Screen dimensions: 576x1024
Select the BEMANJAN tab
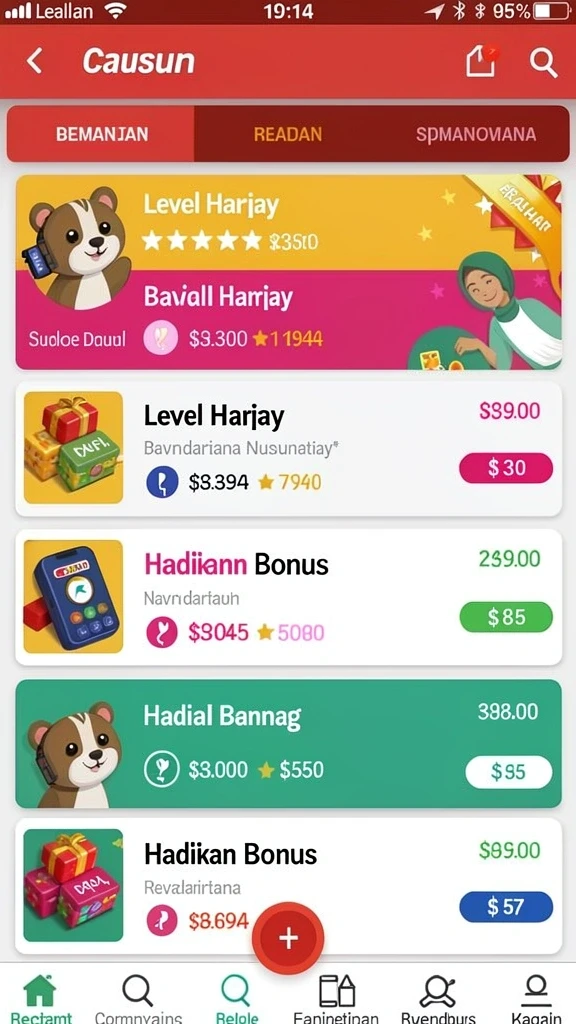tap(101, 134)
